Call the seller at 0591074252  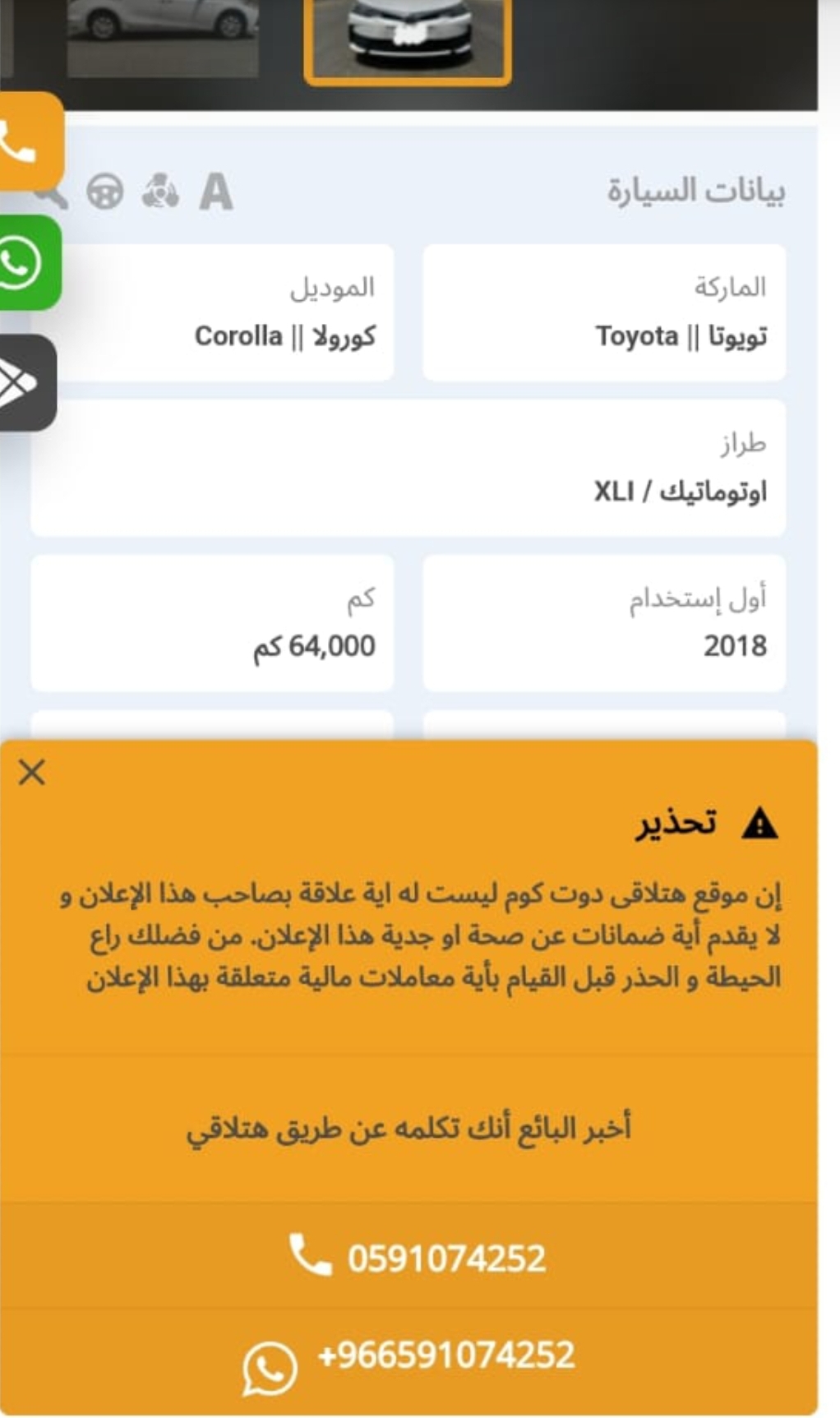click(408, 1257)
